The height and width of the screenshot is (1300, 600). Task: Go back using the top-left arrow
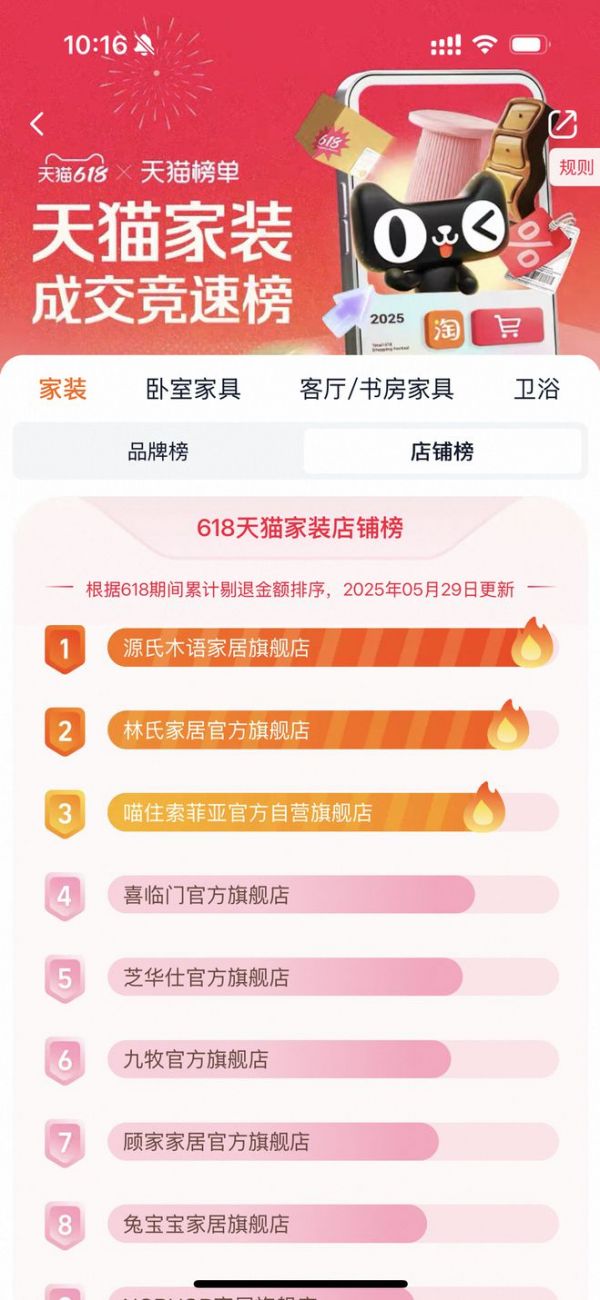[x=38, y=124]
